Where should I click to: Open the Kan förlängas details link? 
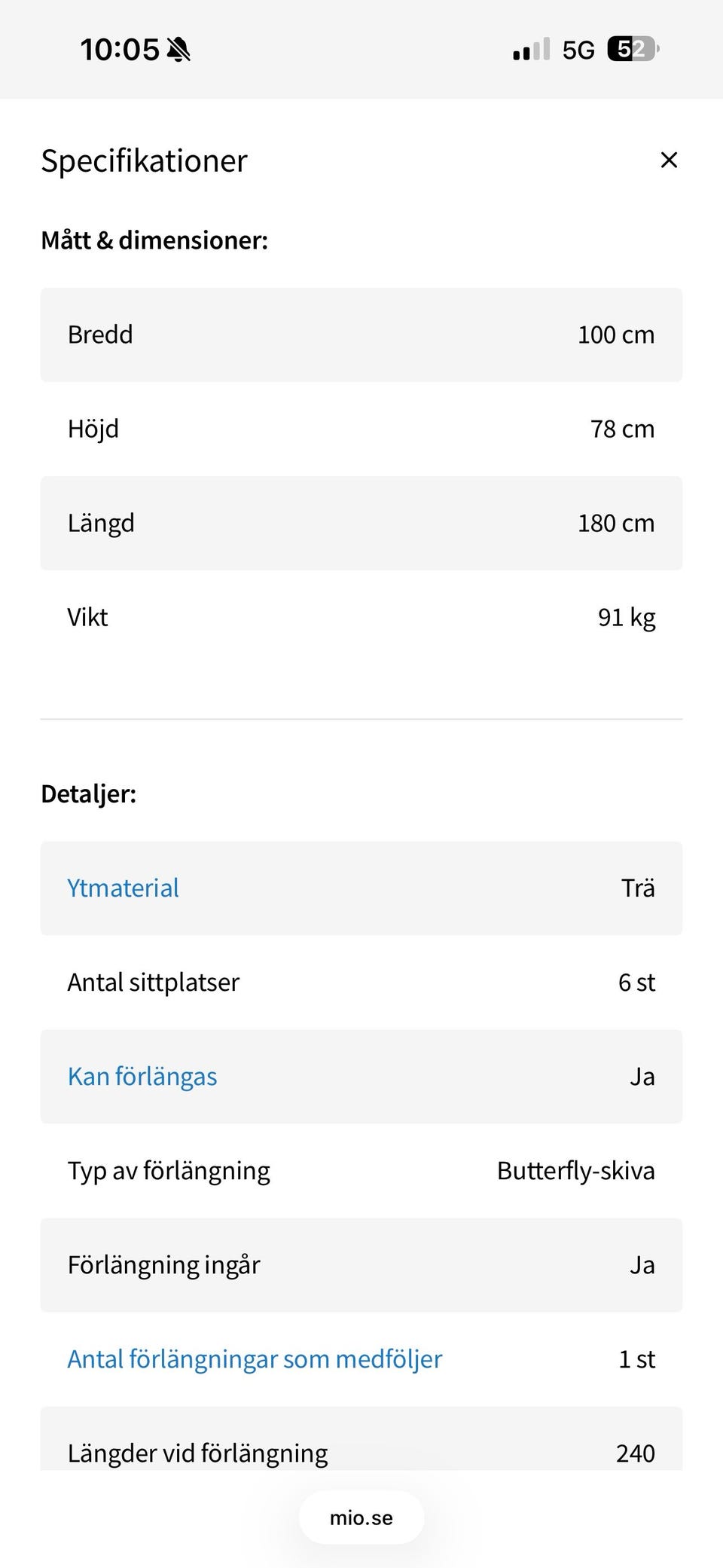click(142, 1076)
